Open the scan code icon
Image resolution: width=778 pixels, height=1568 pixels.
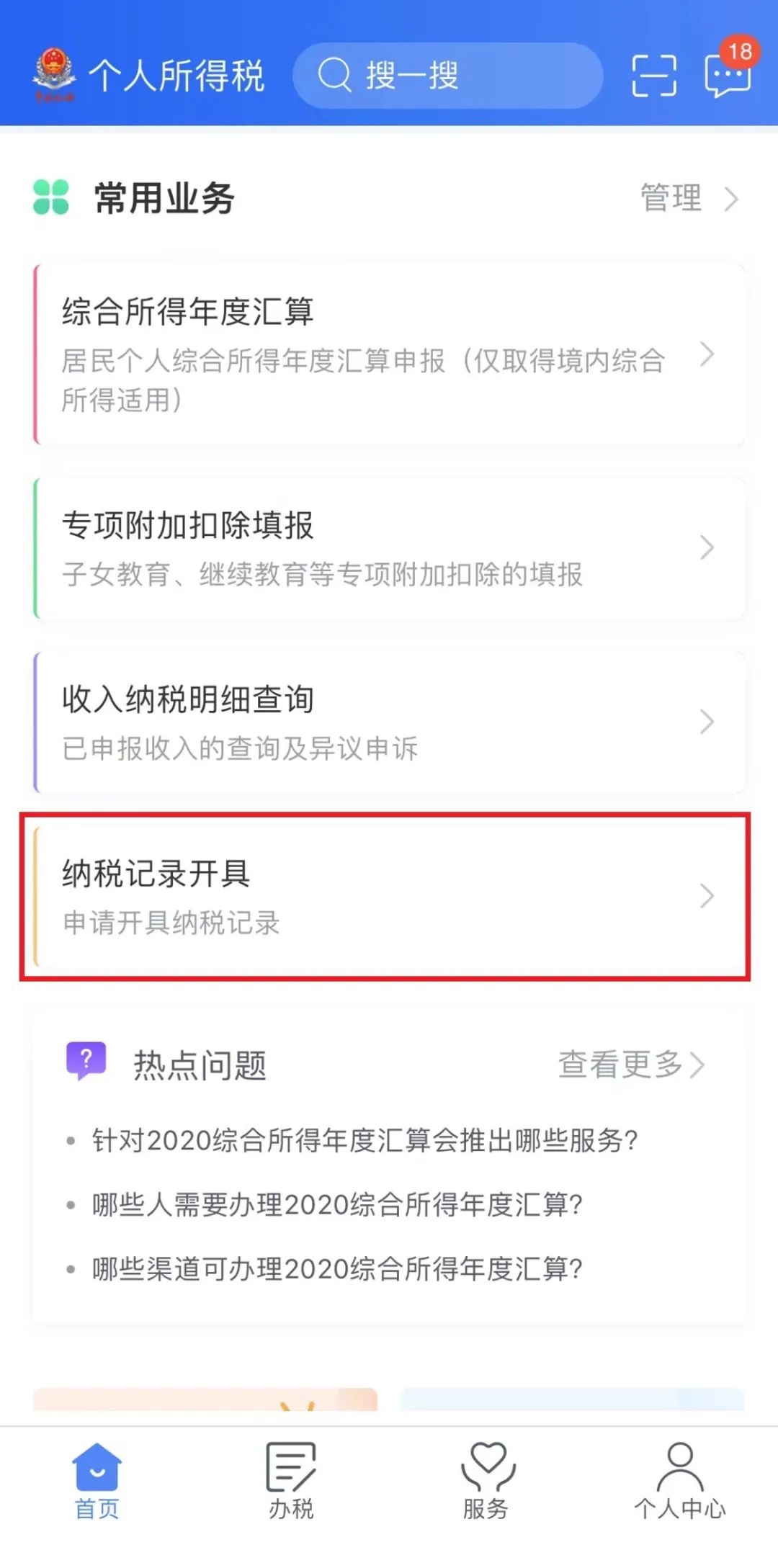[x=654, y=76]
